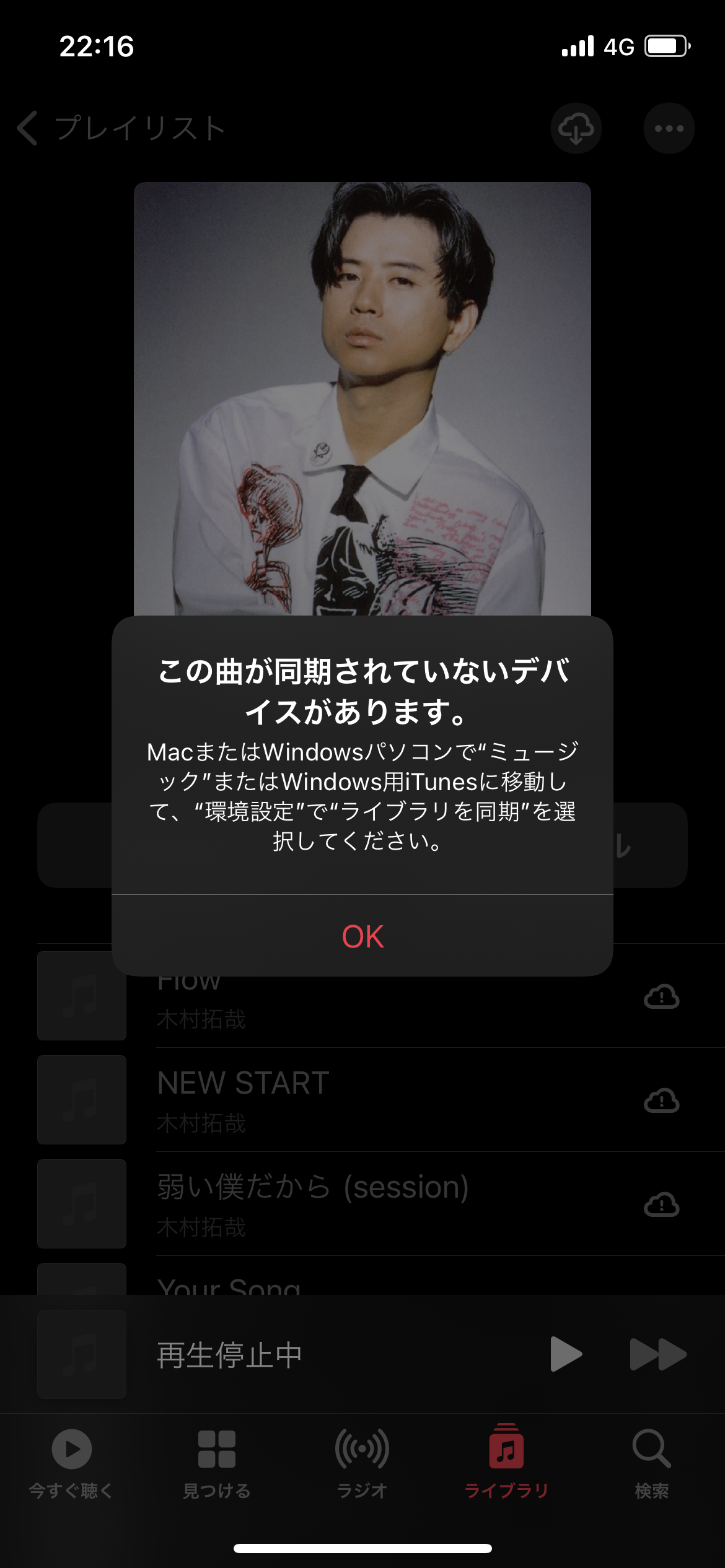Tap the cloud warning icon beside NEW START
This screenshot has height=1568, width=725.
click(x=661, y=1100)
